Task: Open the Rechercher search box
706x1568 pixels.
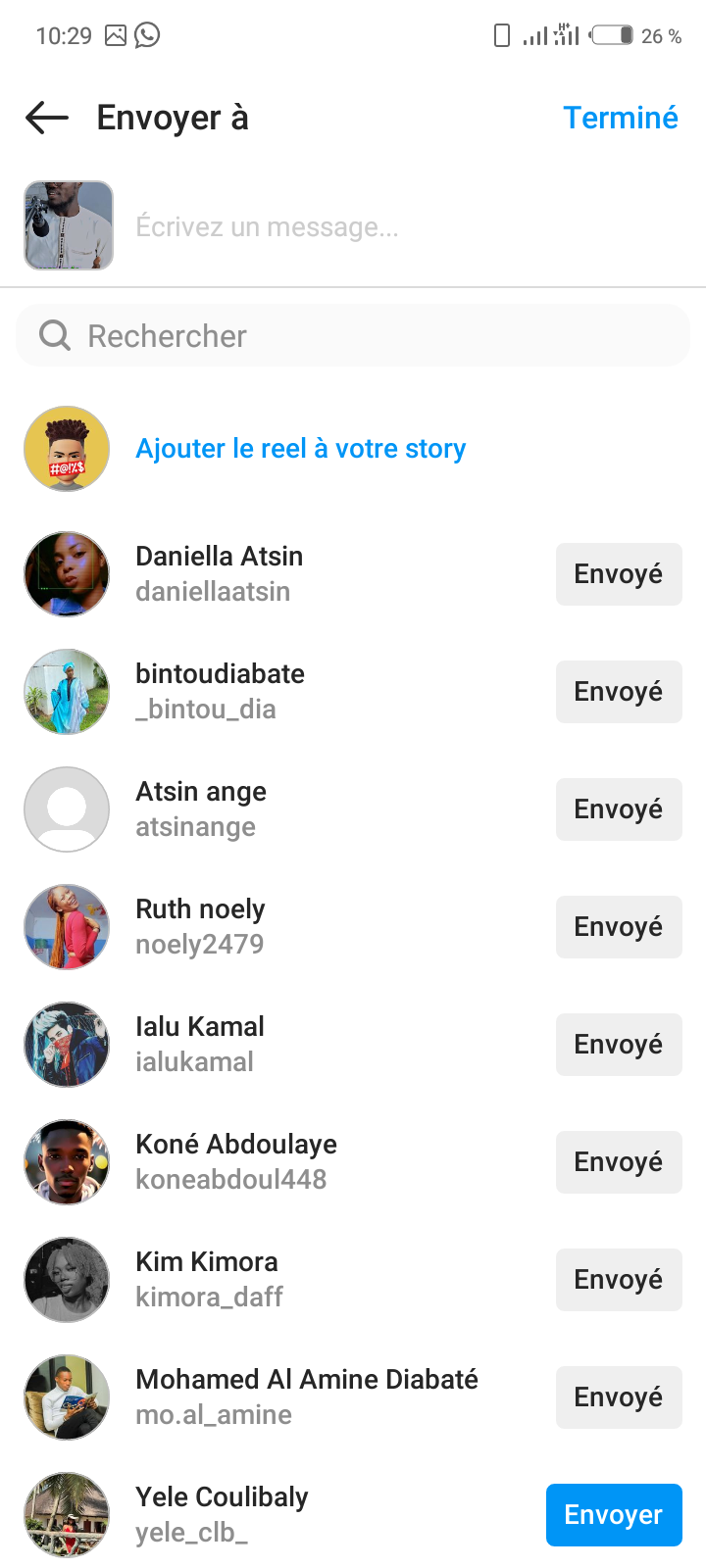Action: click(x=353, y=336)
